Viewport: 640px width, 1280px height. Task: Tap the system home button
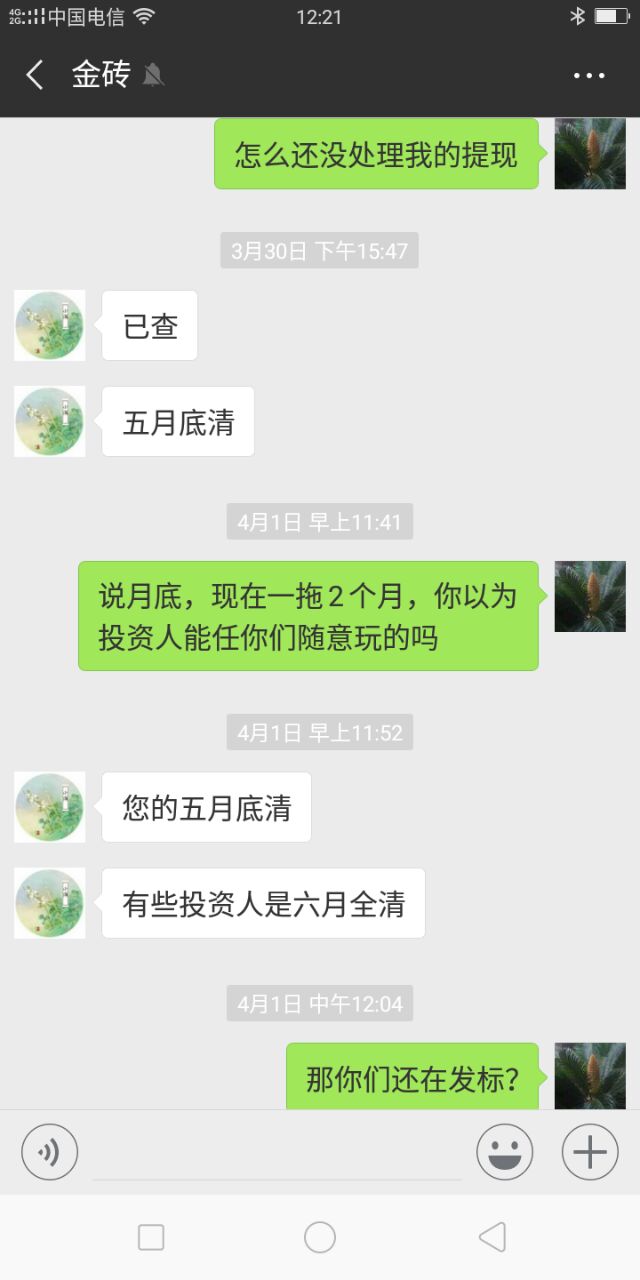pyautogui.click(x=320, y=1237)
